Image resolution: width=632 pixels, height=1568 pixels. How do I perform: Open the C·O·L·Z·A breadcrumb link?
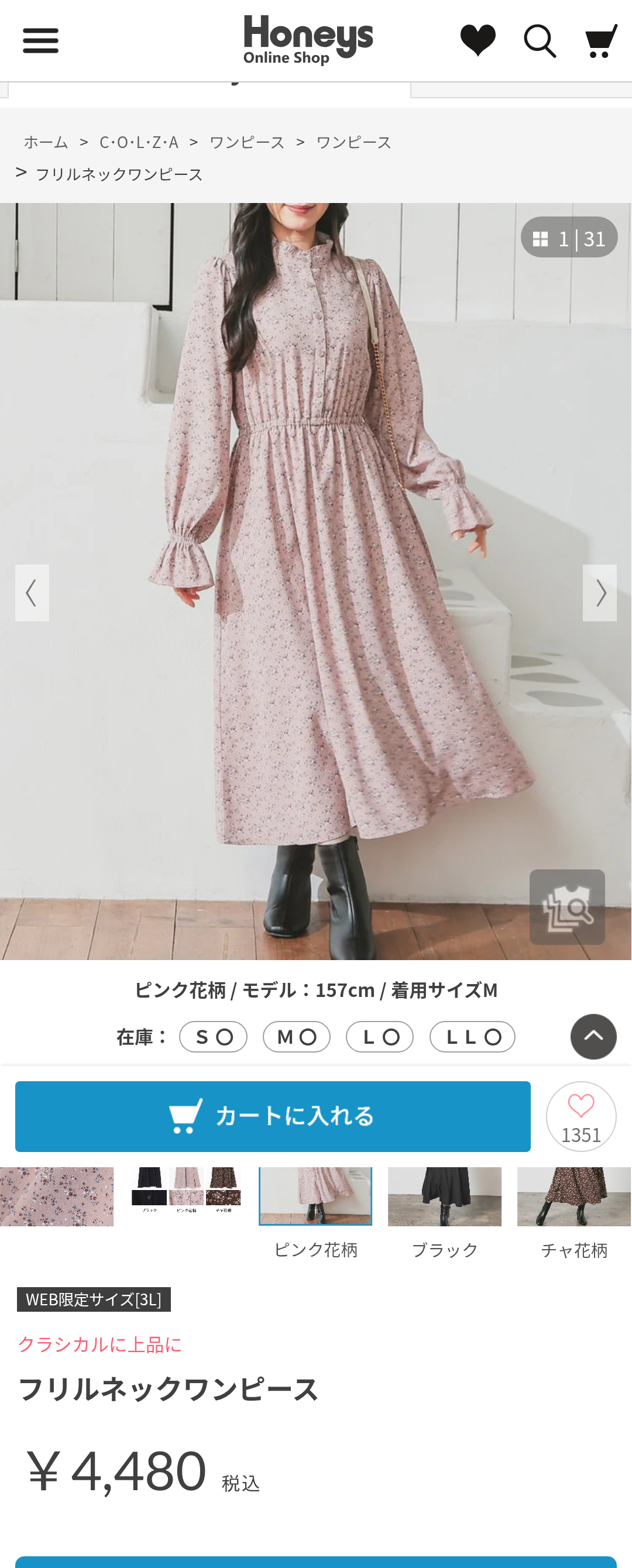tap(139, 142)
